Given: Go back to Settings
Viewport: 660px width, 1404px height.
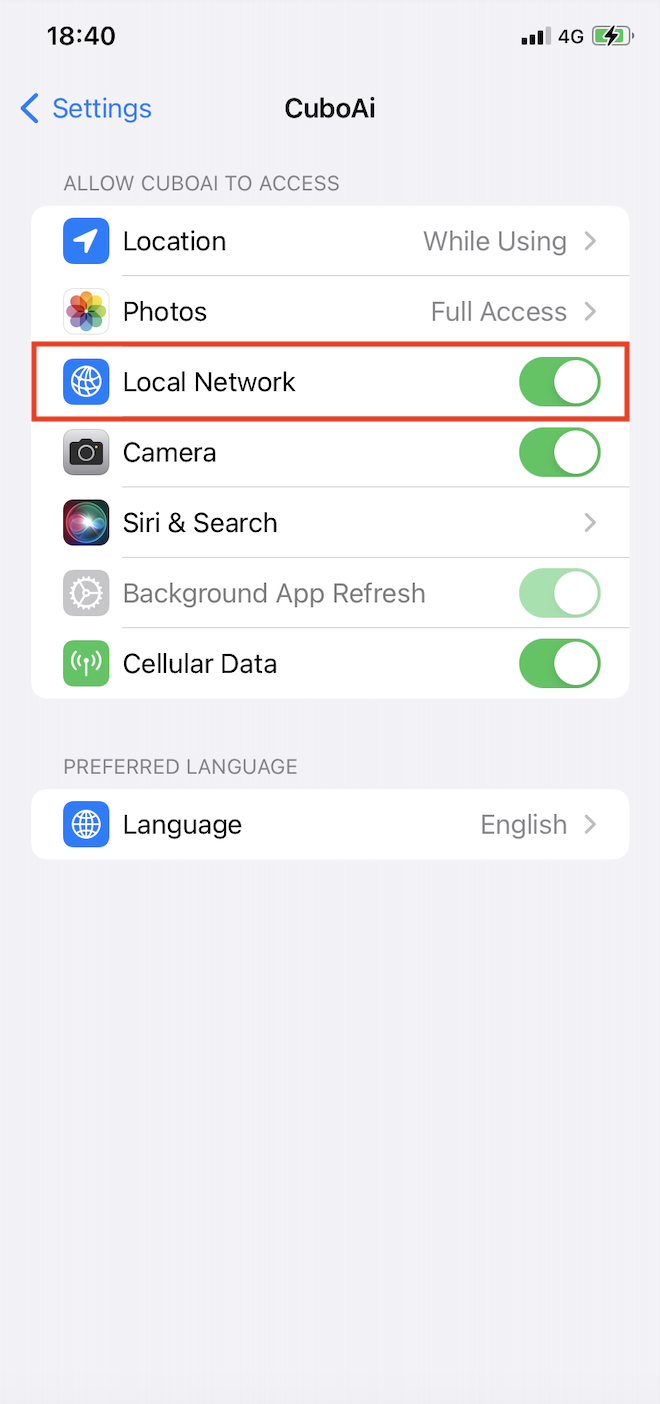Looking at the screenshot, I should tap(86, 108).
